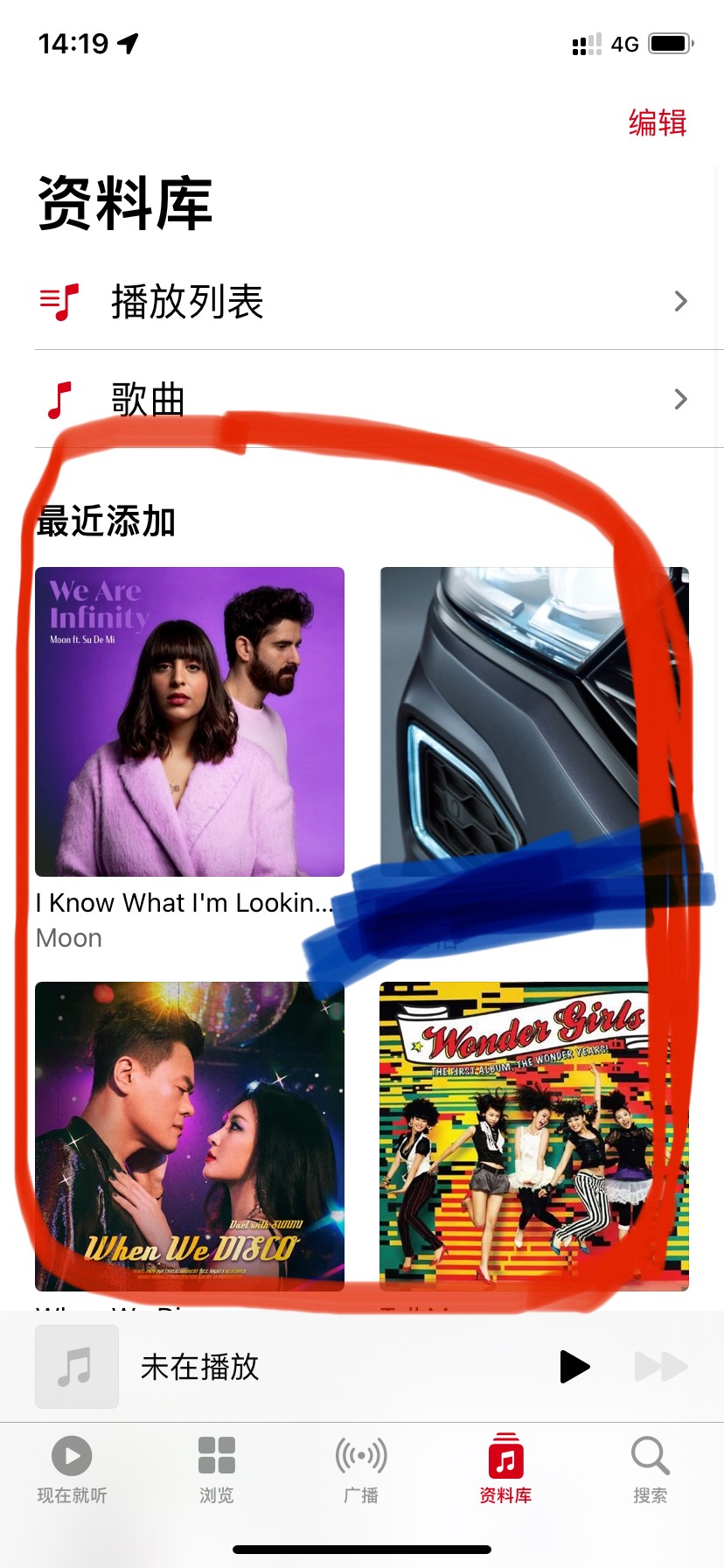Screen dimensions: 724x1568
Task: Switch to the 广播 radio tab
Action: point(361,1470)
